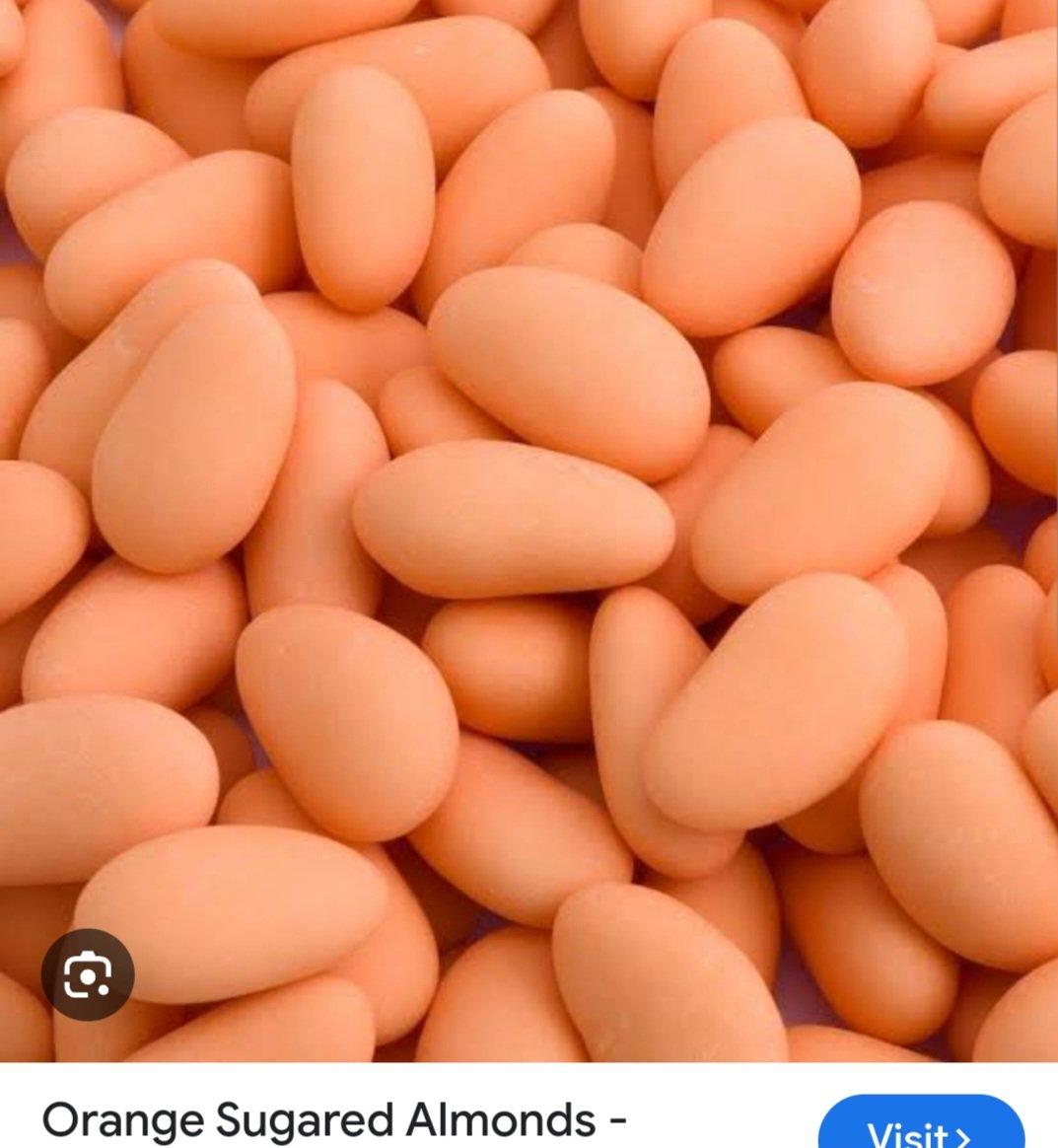Open the Orange Sugared Almonds title link

click(x=335, y=1120)
